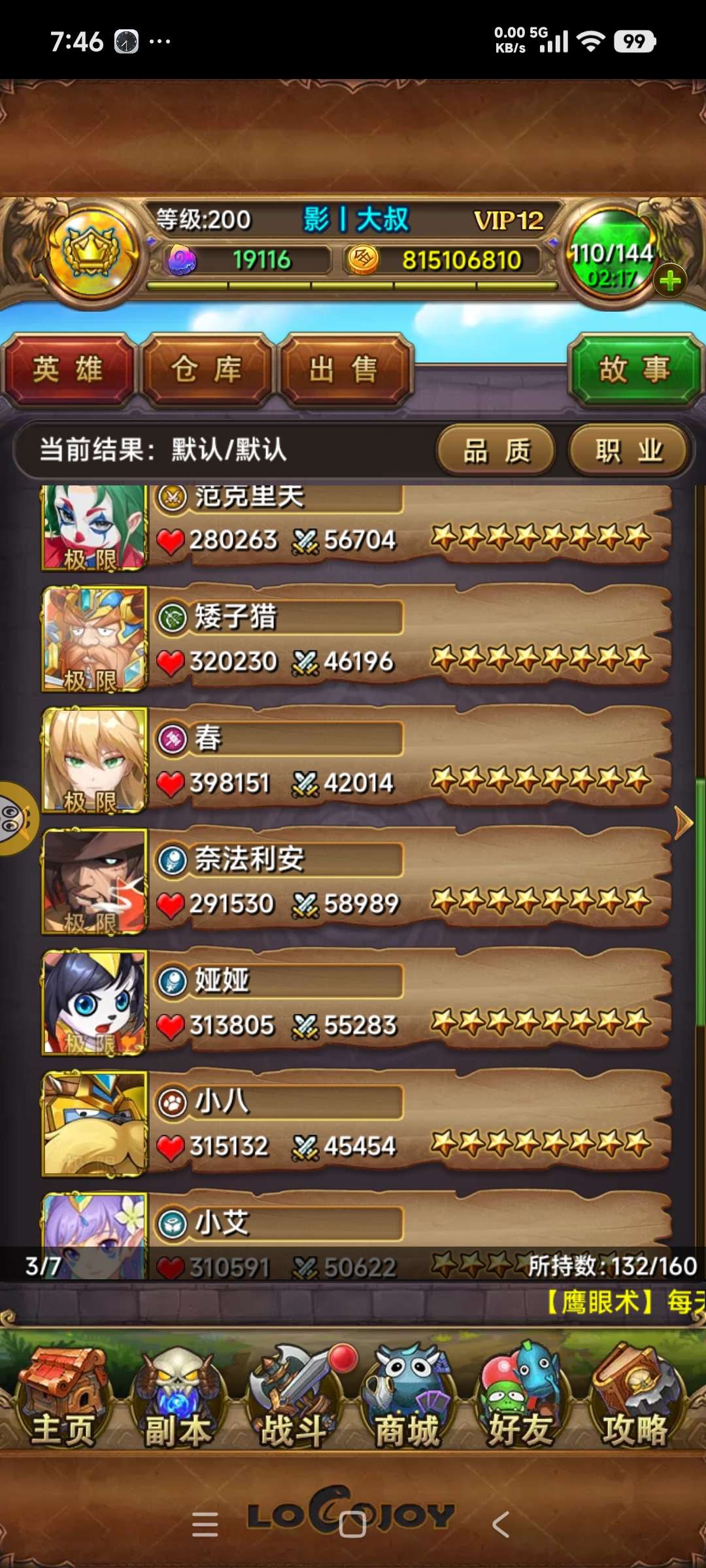This screenshot has width=706, height=1568.
Task: Switch to the 出售 tab
Action: point(345,370)
